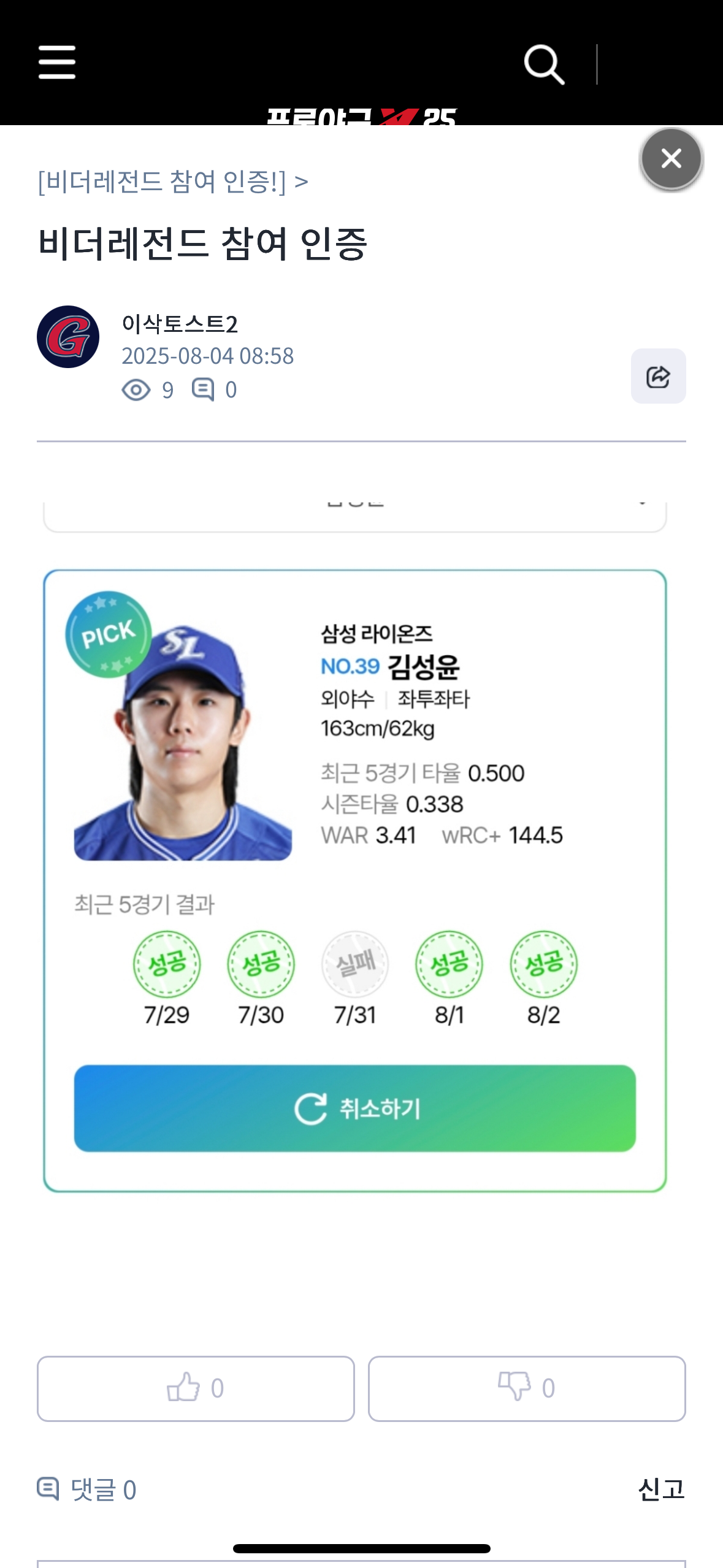
Task: Close the post with the X button
Action: pos(671,159)
